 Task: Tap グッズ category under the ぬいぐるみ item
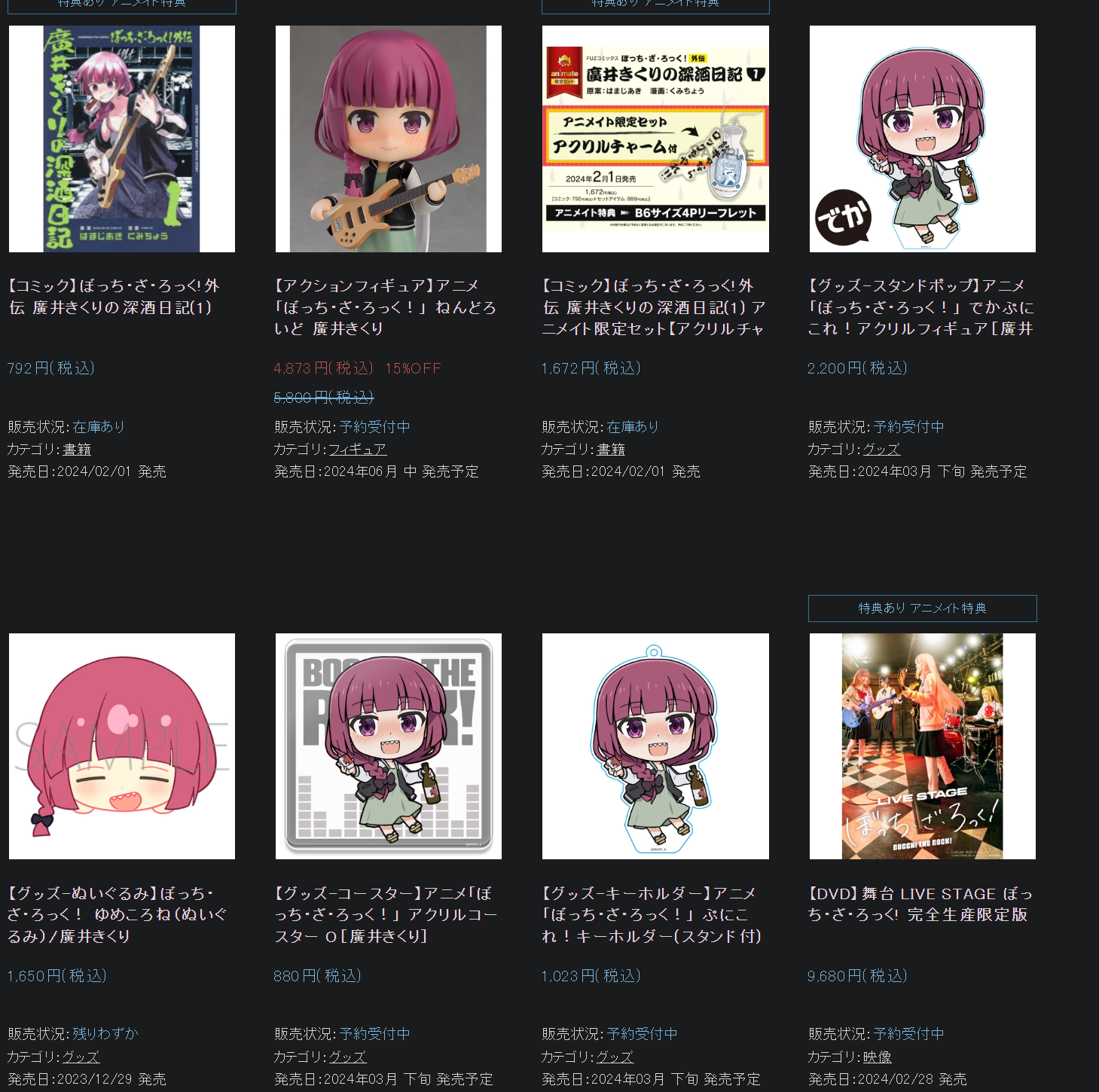pyautogui.click(x=81, y=1057)
